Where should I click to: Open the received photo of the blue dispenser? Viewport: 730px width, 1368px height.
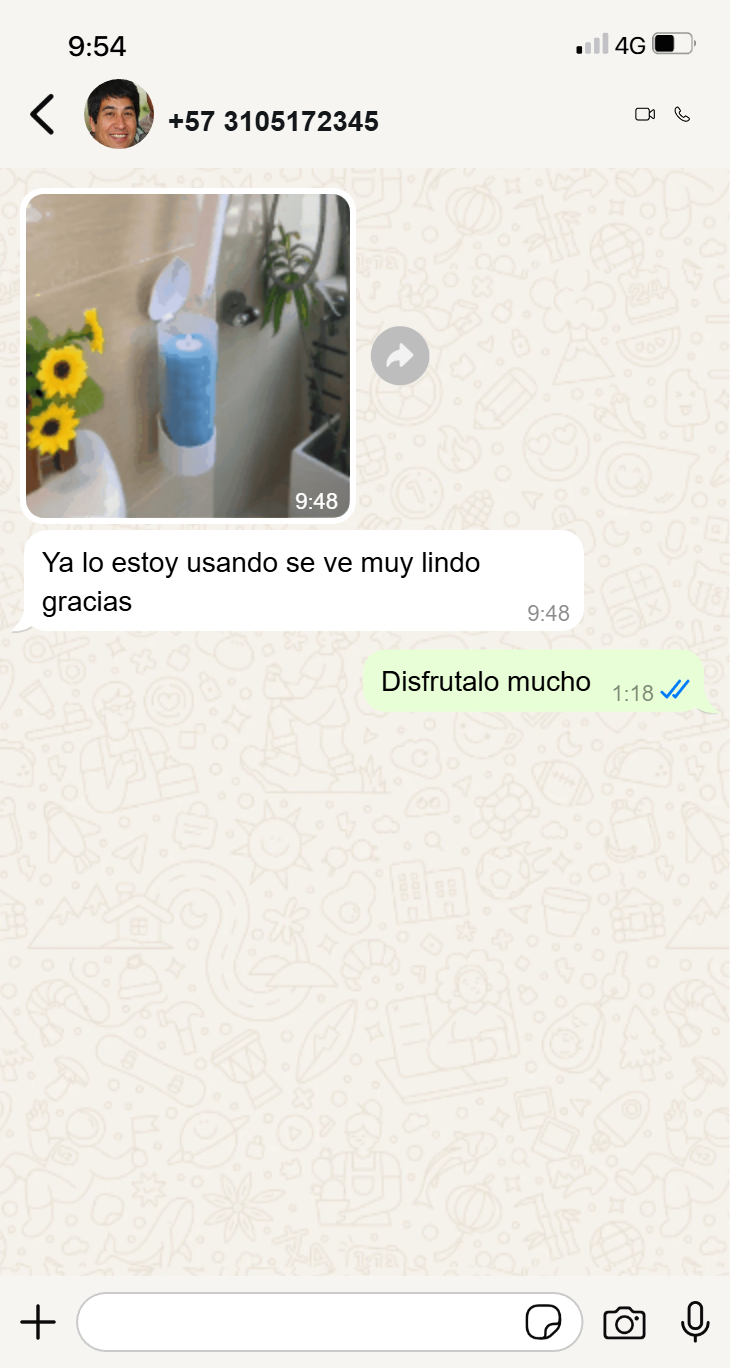[188, 356]
